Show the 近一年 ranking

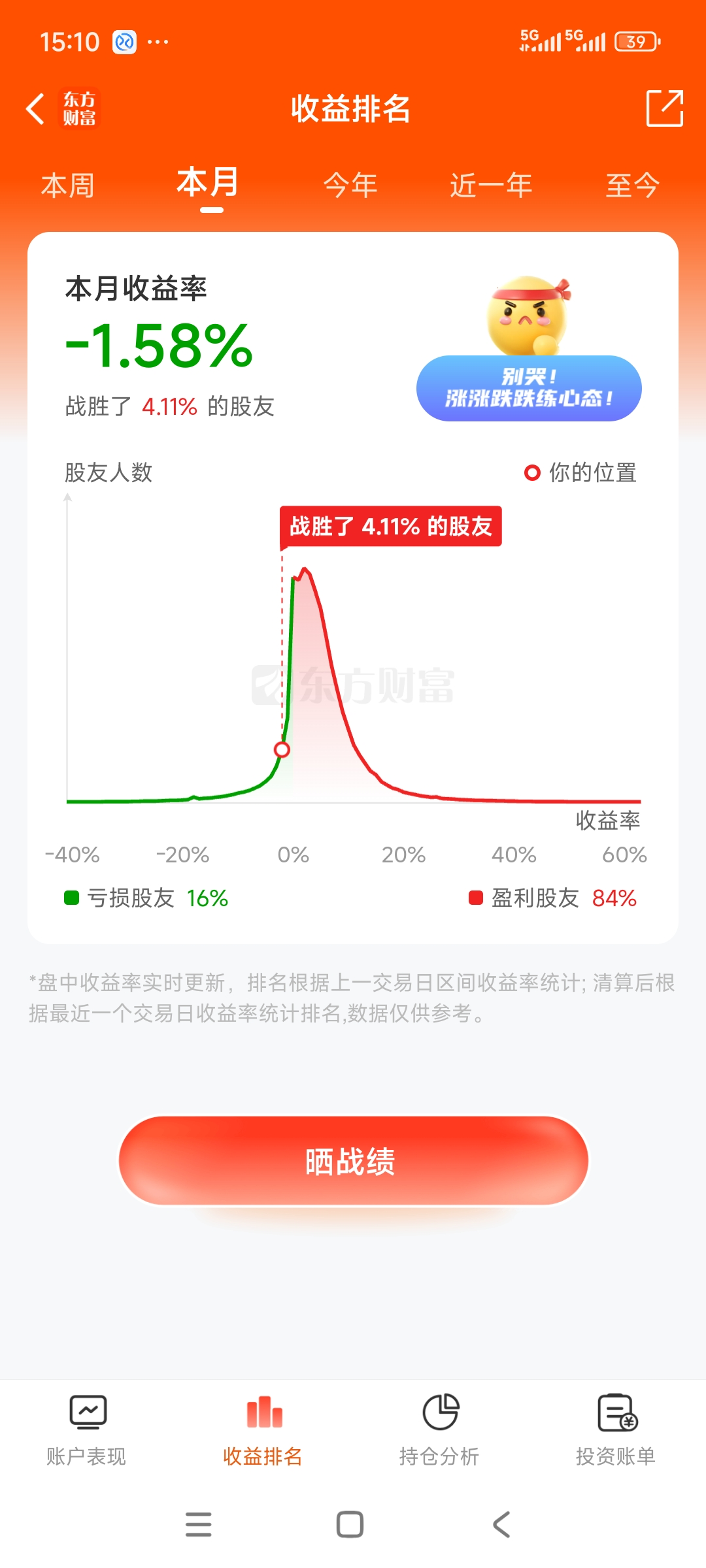tap(491, 186)
